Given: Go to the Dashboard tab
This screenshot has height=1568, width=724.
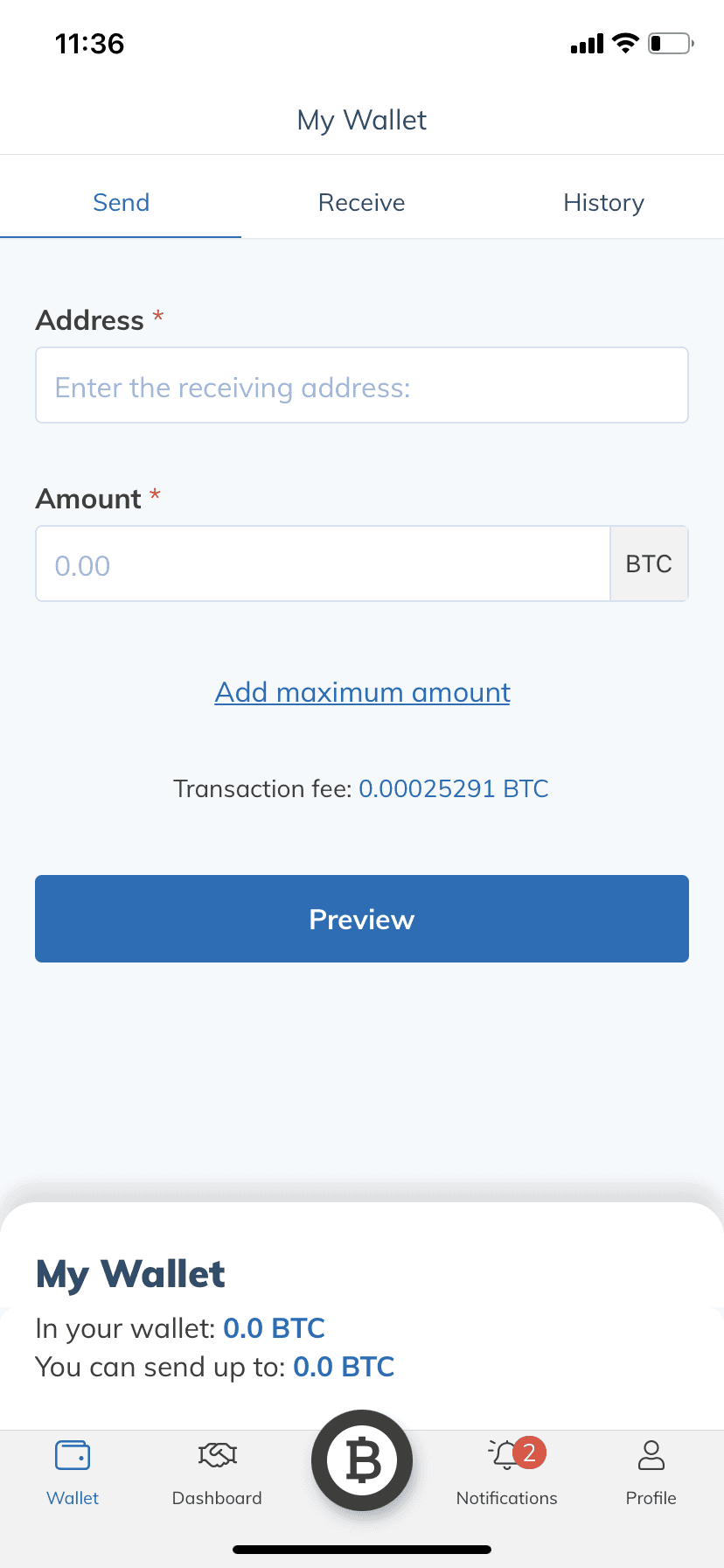Looking at the screenshot, I should (x=217, y=1472).
